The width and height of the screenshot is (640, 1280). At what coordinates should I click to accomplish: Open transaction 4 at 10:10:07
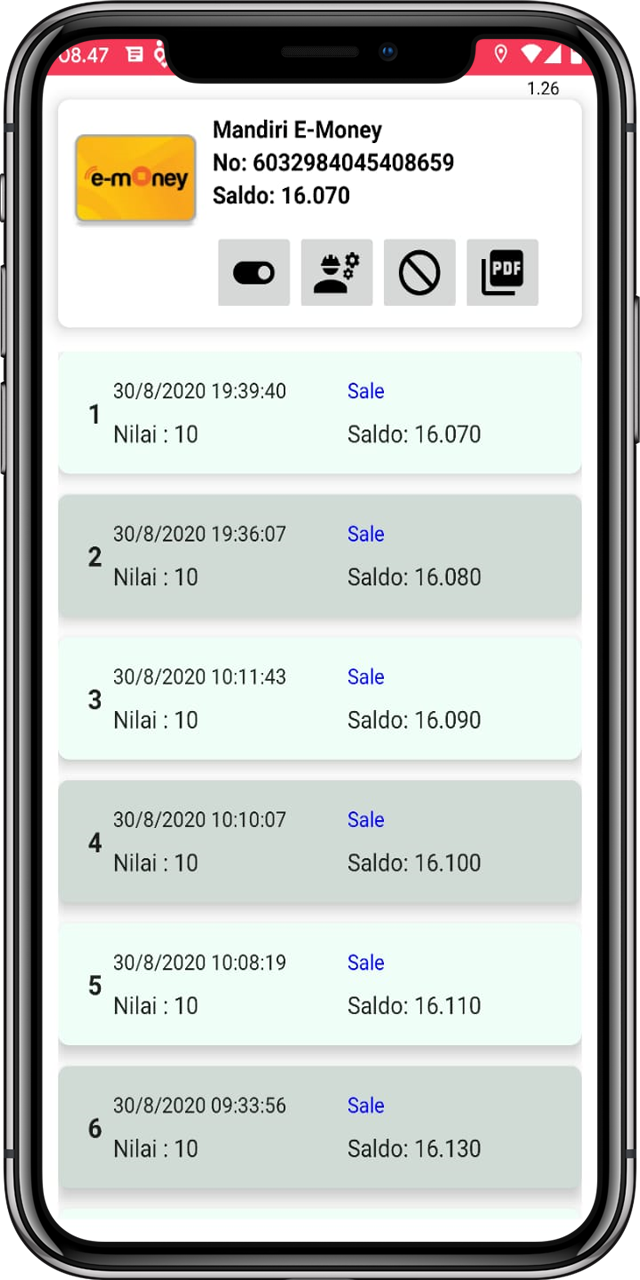tap(320, 842)
